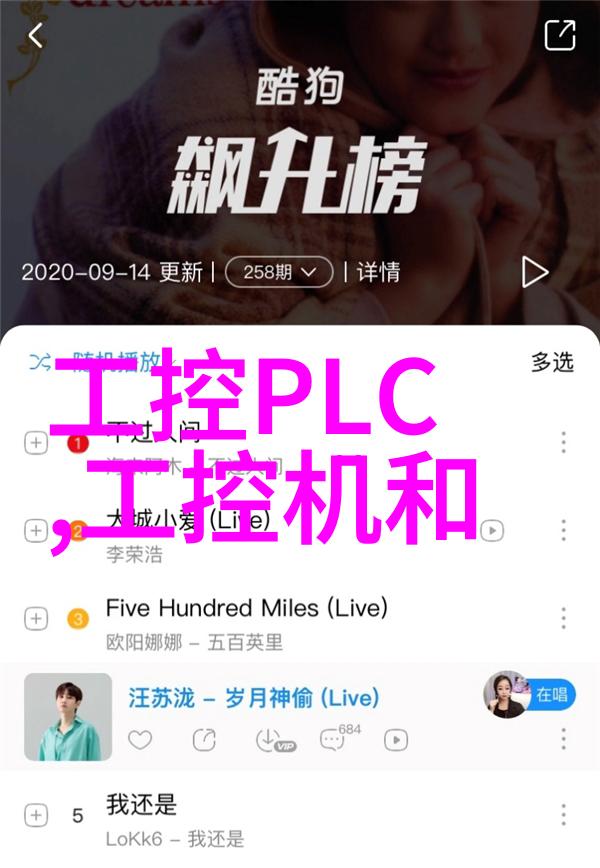Tap the 在唱 singing button
Screen dimensions: 600x868
549,693
